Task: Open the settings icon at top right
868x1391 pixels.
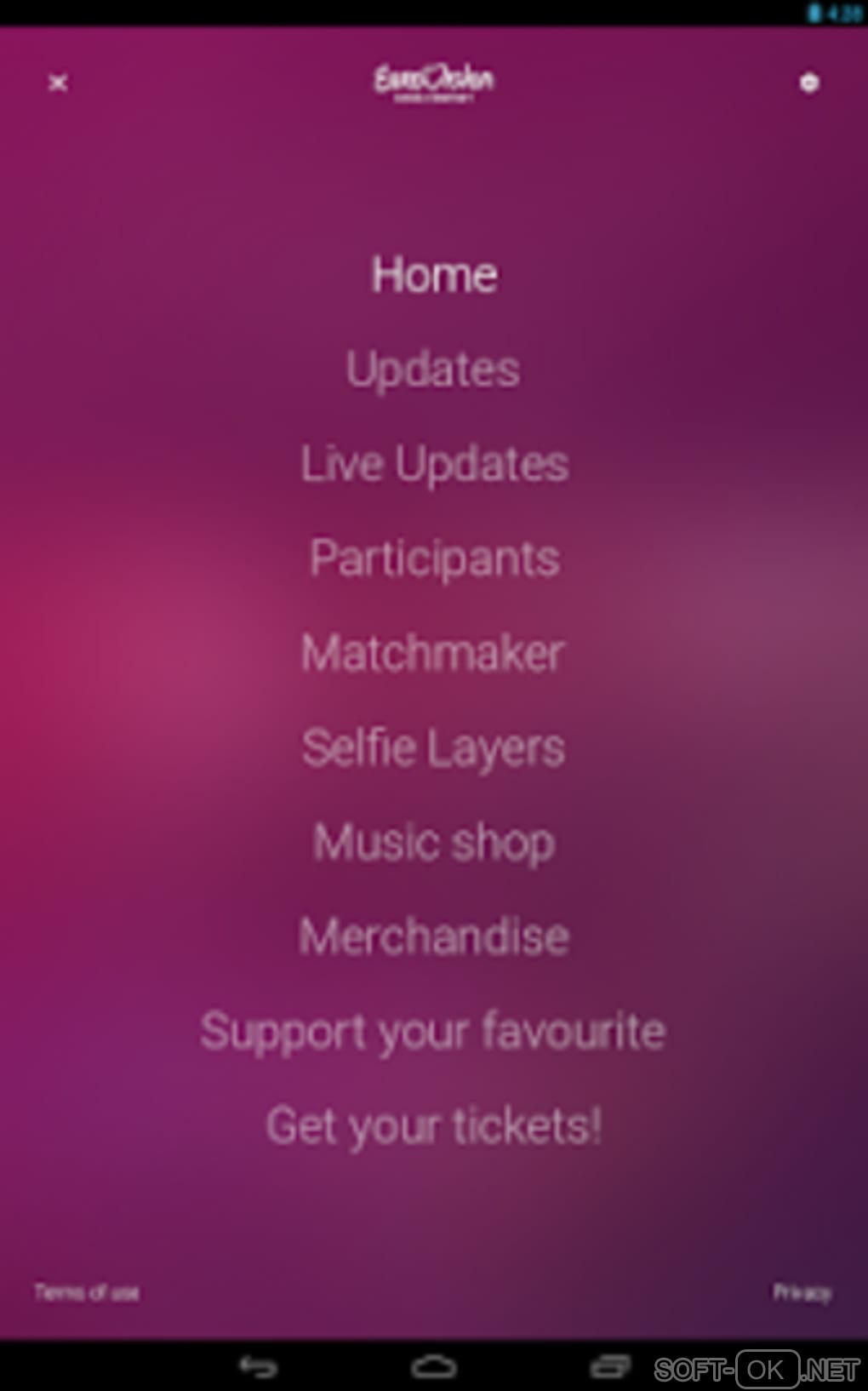Action: [x=809, y=83]
